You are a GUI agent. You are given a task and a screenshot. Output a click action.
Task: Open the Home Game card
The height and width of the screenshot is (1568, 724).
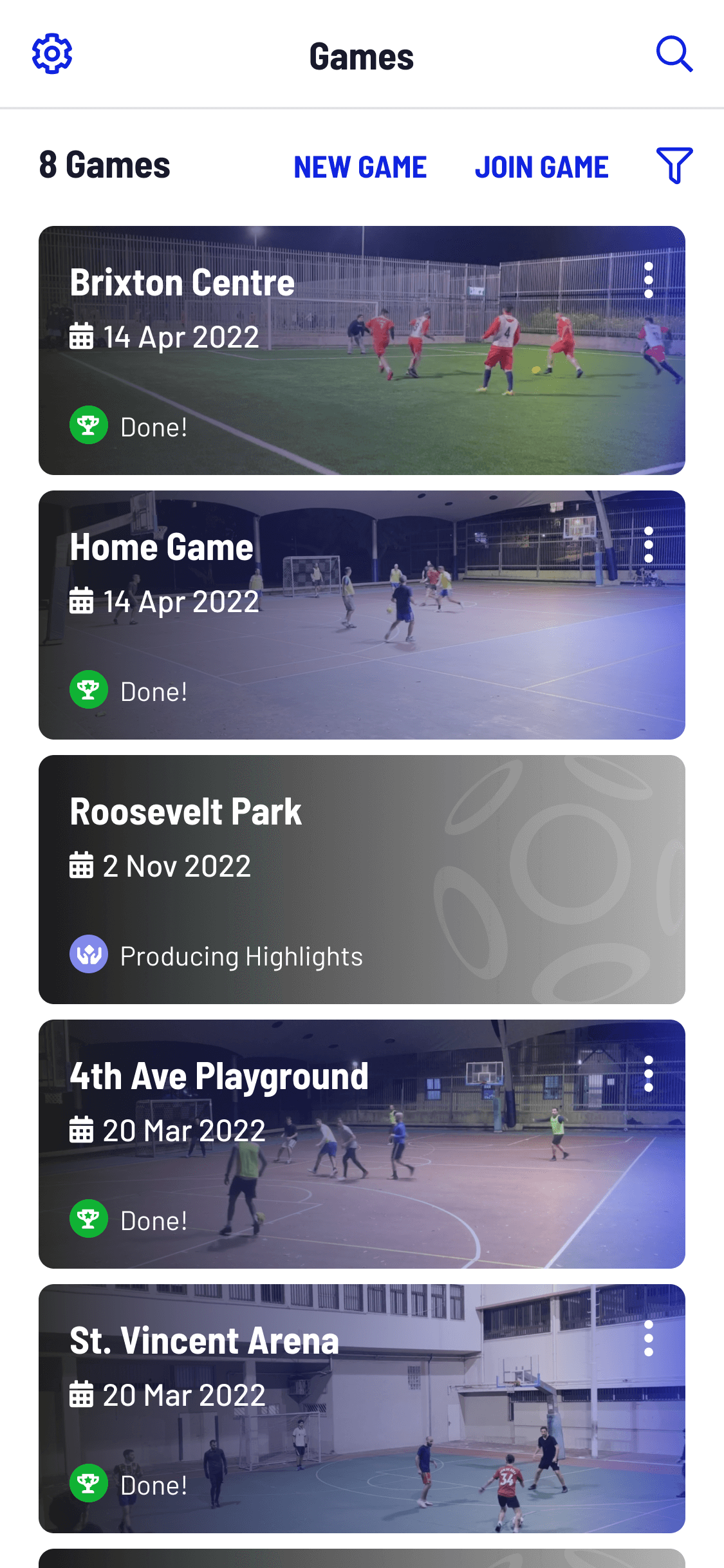(362, 615)
